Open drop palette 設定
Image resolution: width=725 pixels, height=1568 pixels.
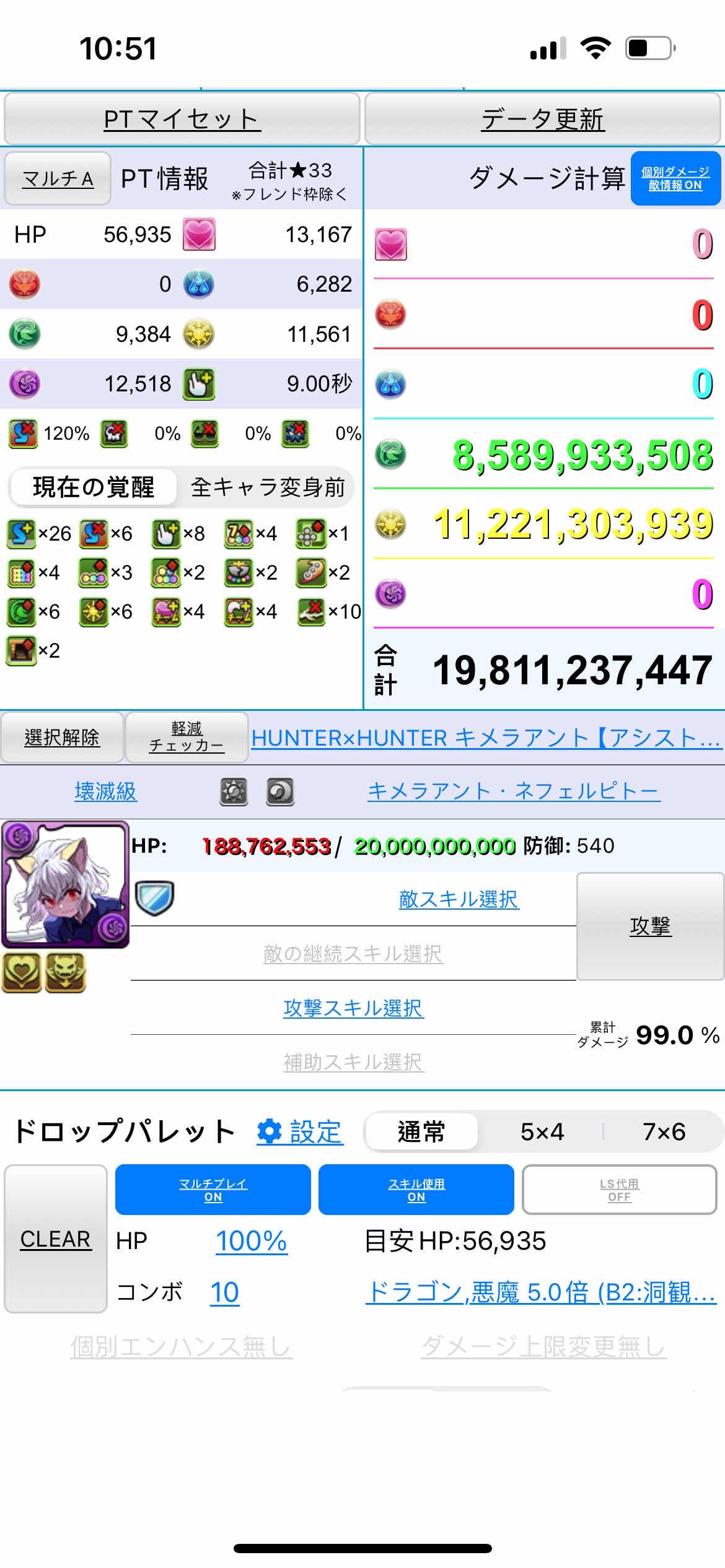(301, 1132)
